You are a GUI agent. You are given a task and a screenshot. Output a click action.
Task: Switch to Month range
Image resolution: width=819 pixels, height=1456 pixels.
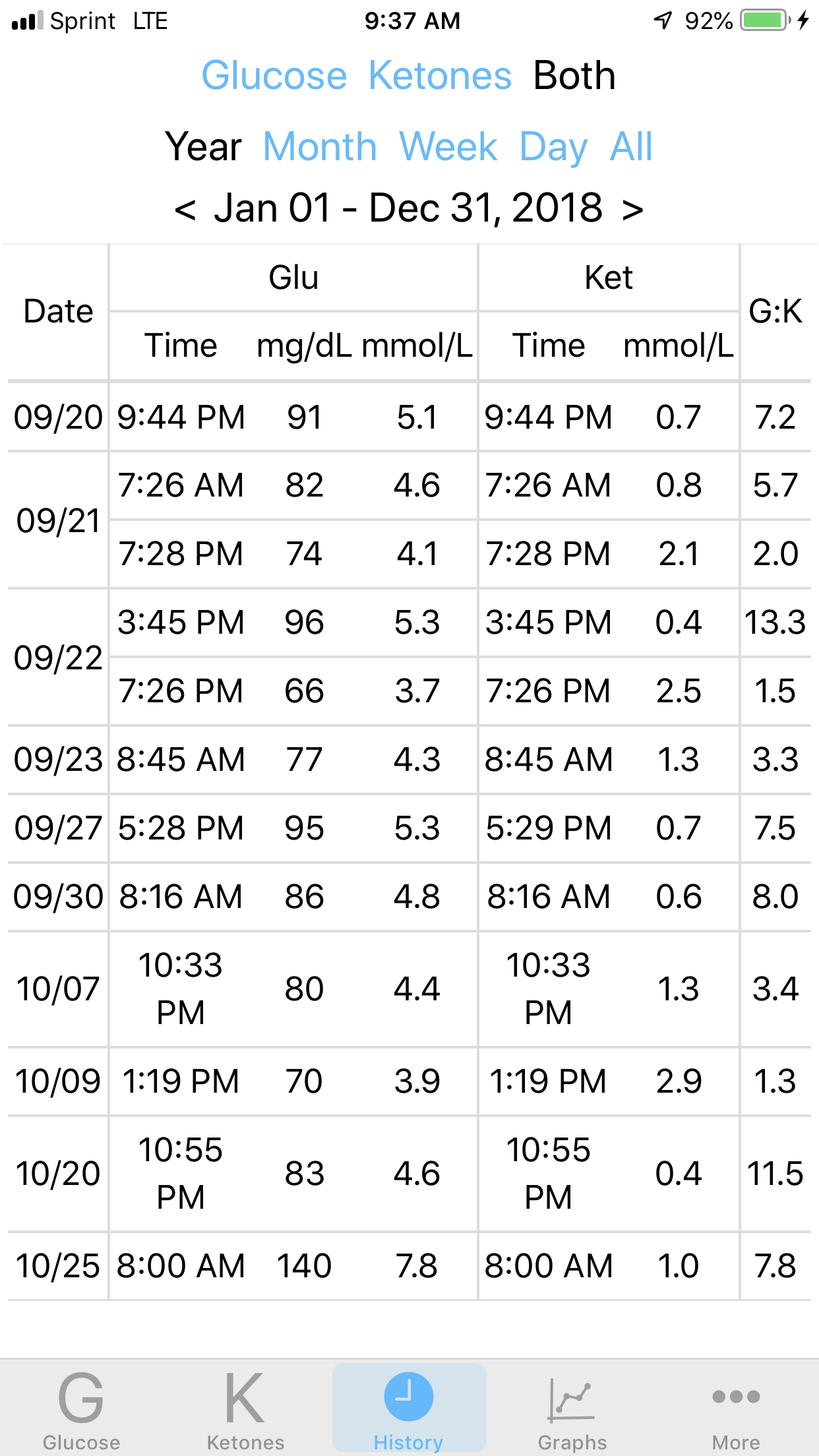point(320,146)
